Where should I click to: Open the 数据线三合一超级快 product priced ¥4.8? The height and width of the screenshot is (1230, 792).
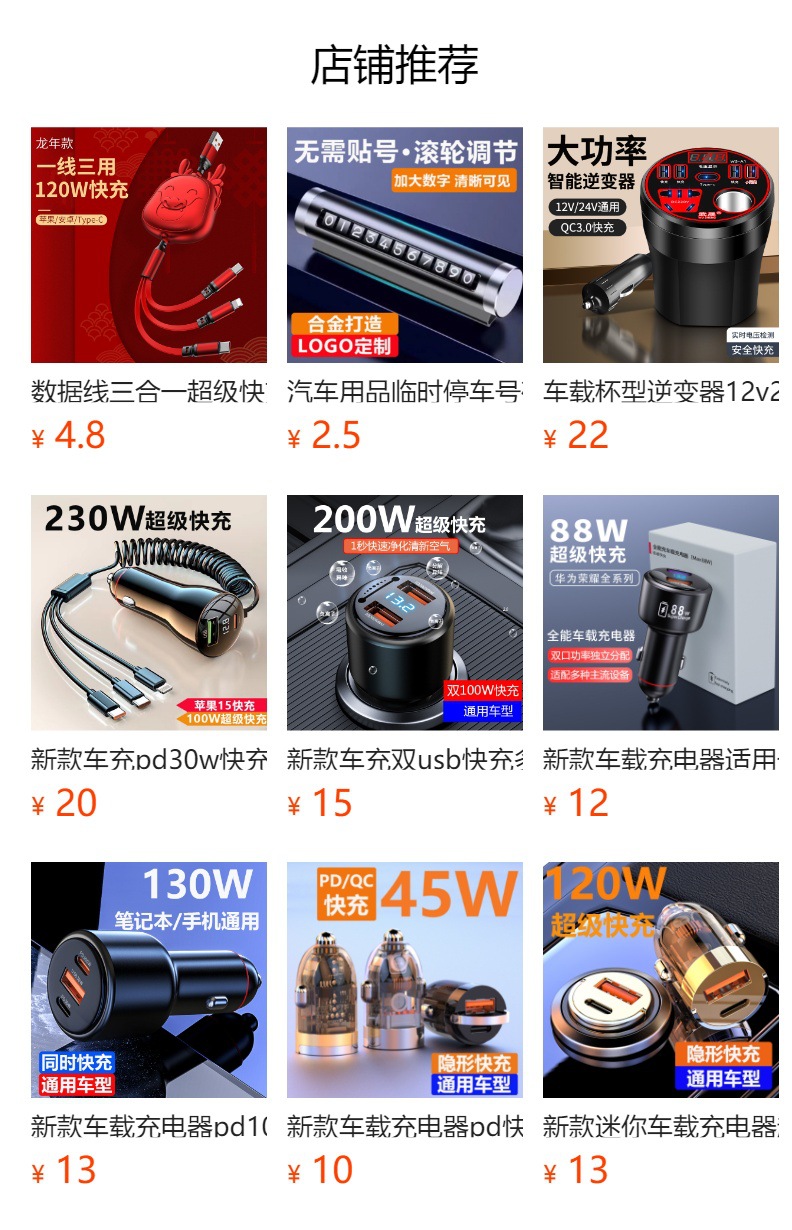tap(149, 245)
